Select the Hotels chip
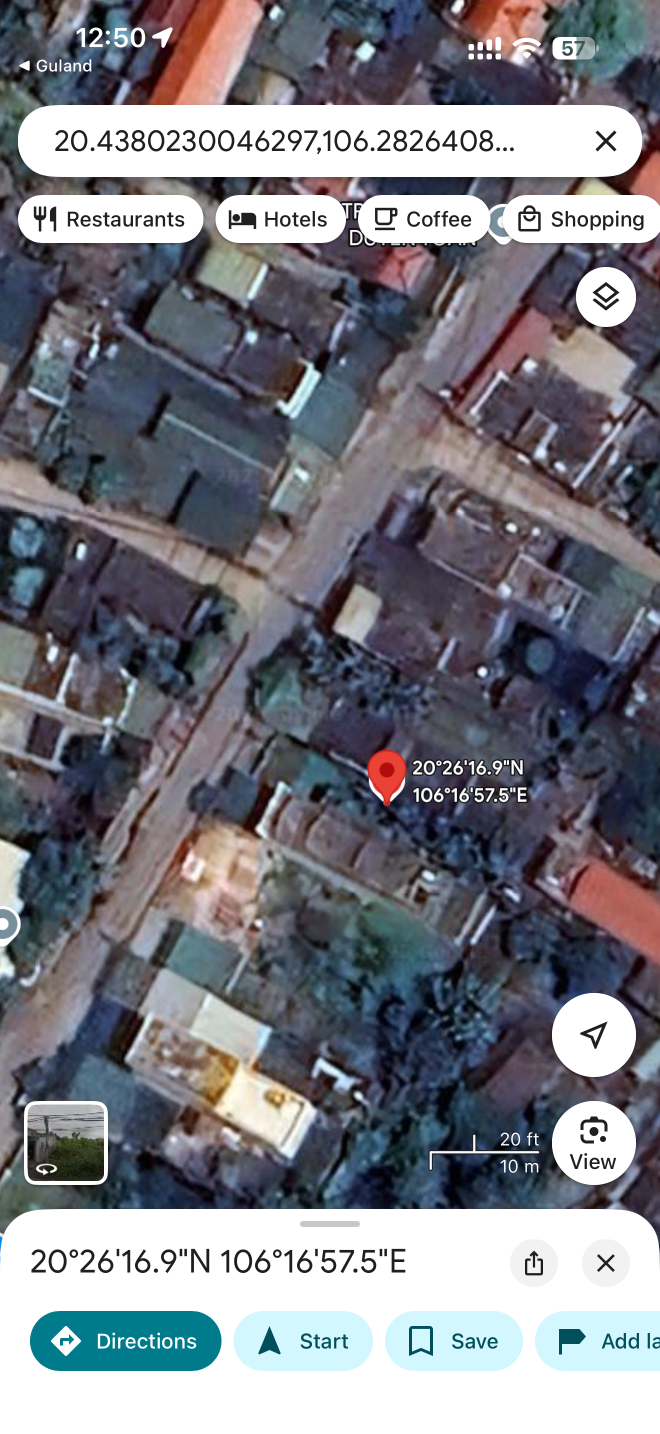The height and width of the screenshot is (1434, 660). pyautogui.click(x=279, y=219)
